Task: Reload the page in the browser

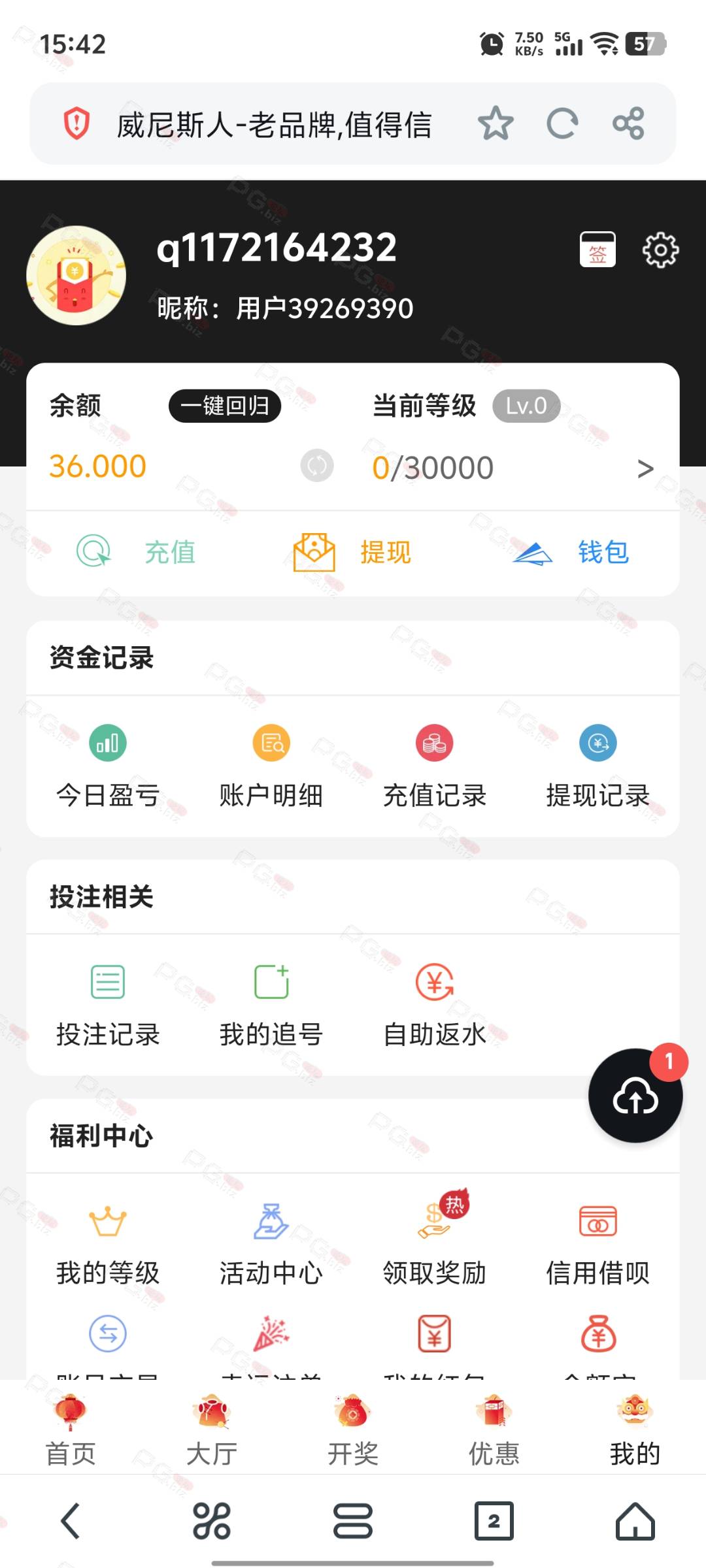Action: coord(562,123)
